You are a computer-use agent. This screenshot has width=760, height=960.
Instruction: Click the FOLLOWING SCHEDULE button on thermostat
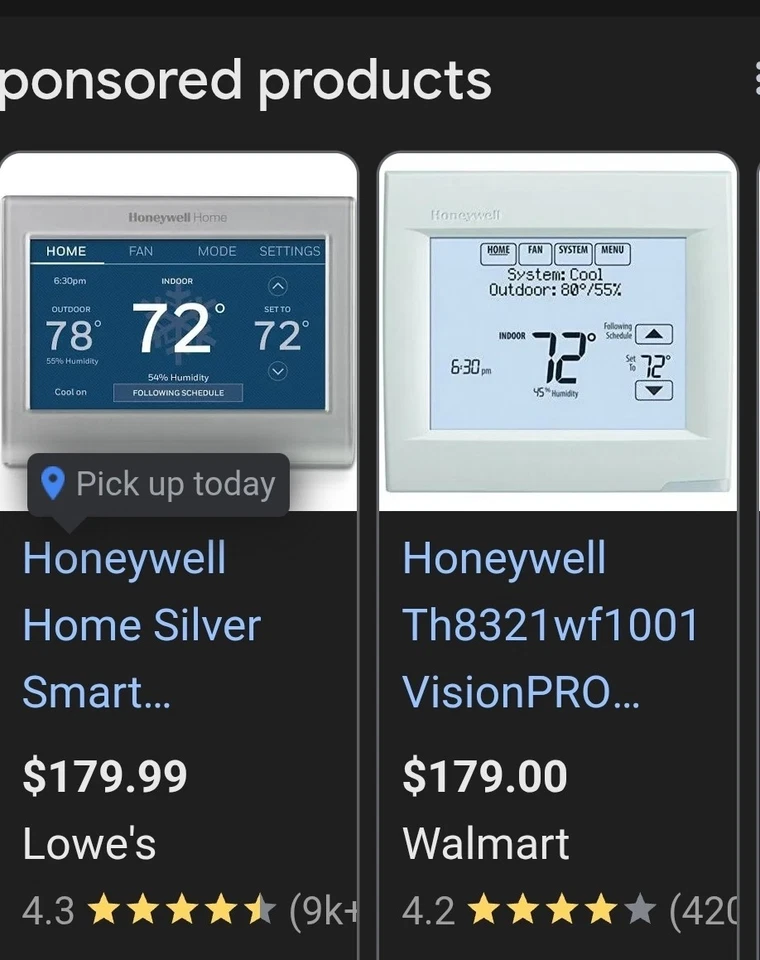pyautogui.click(x=178, y=393)
